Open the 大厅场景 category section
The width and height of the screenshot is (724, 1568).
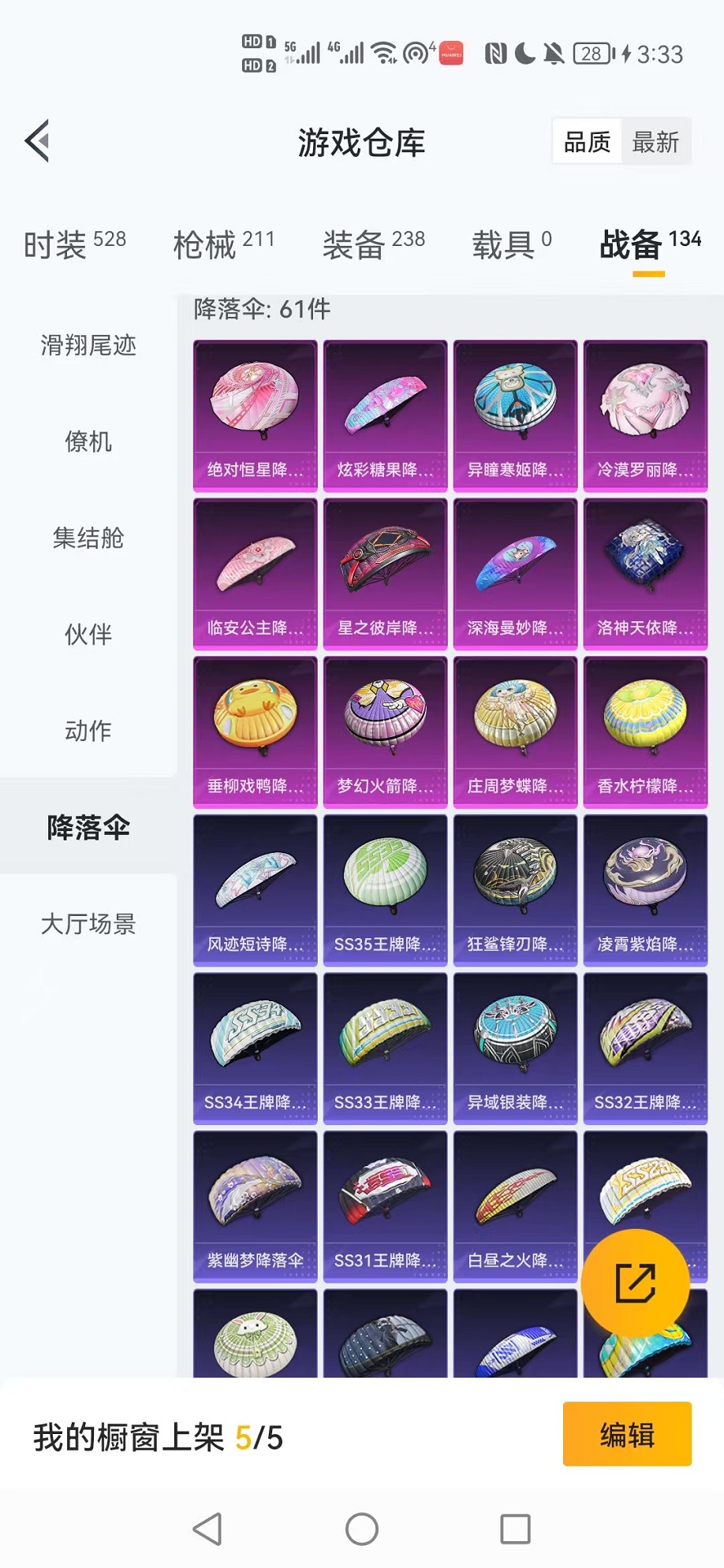[88, 925]
